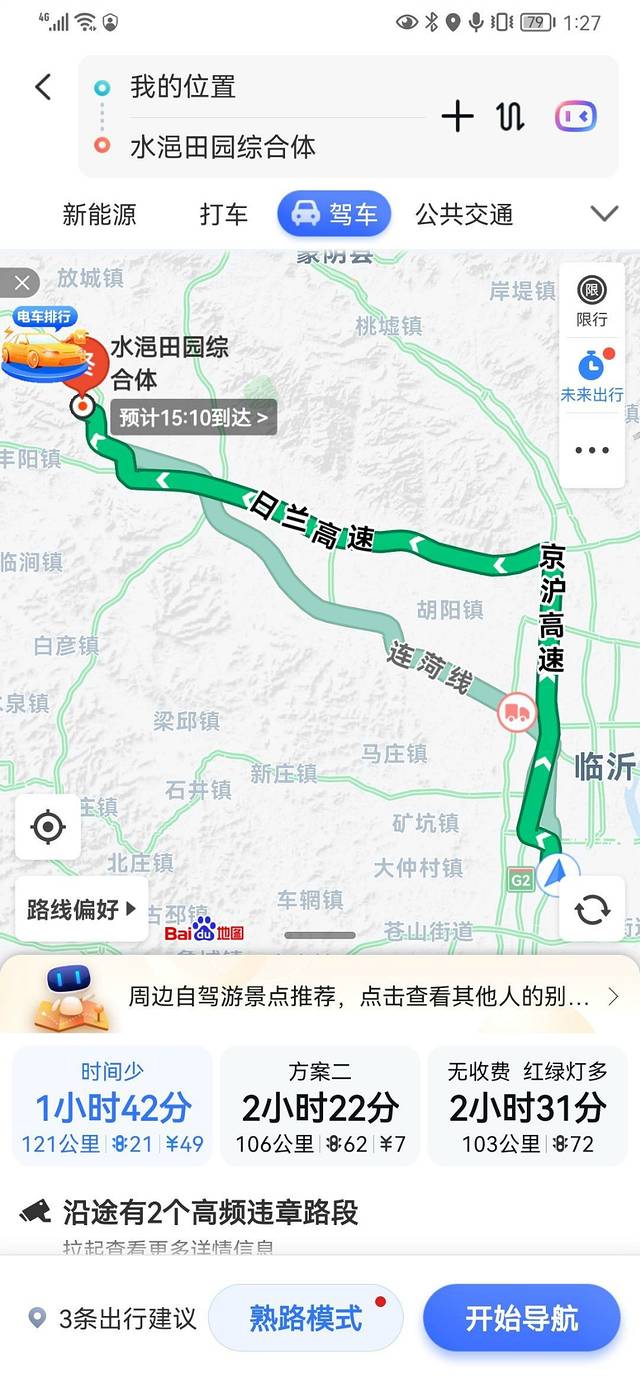Select the 公共交通 tab

pyautogui.click(x=464, y=214)
